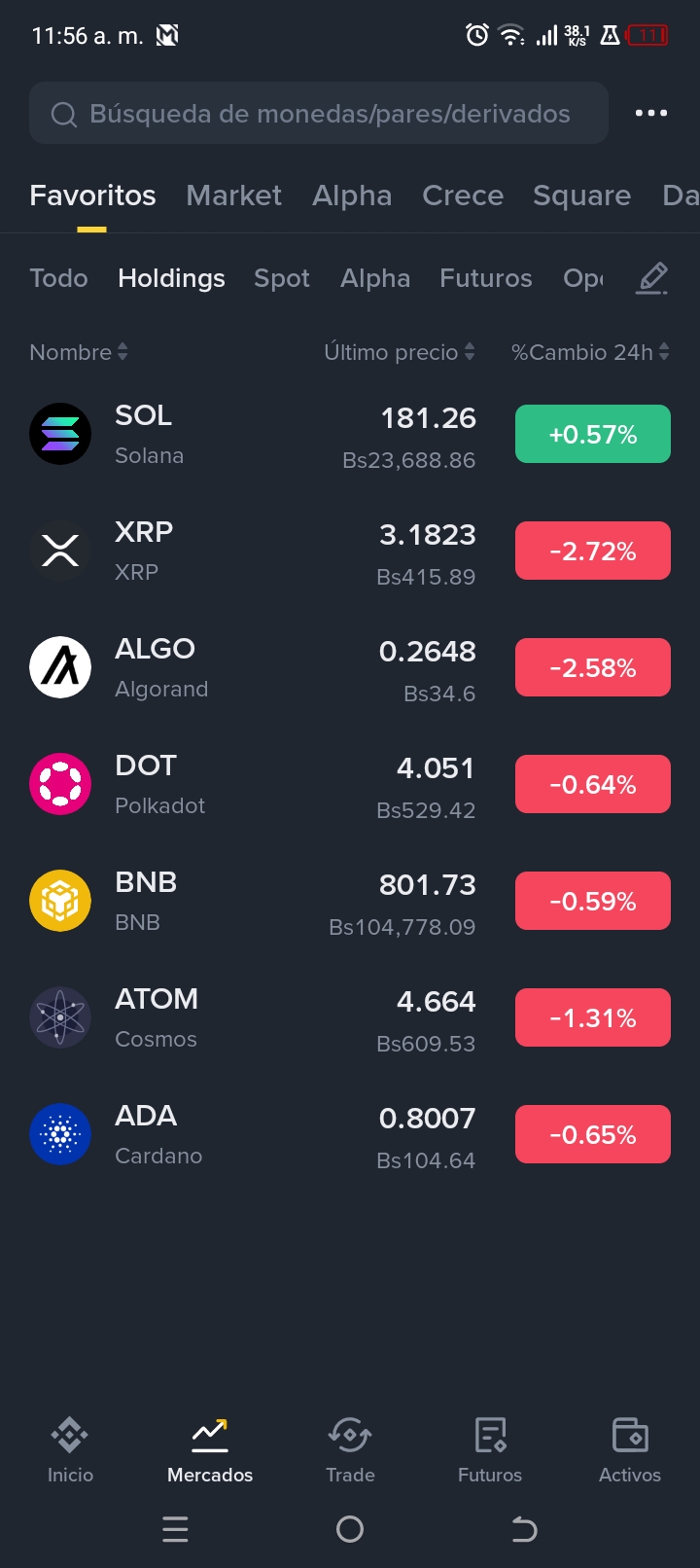Viewport: 700px width, 1568px height.
Task: Tap the system back button
Action: point(524,1530)
